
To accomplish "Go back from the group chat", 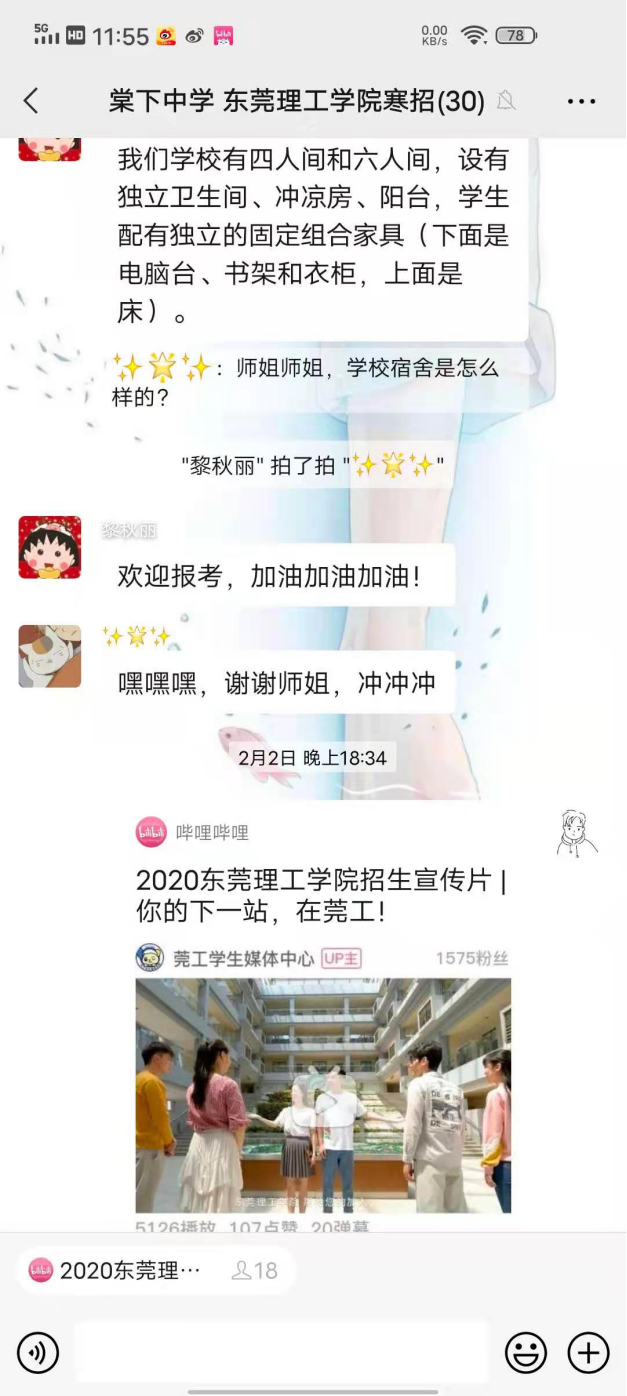I will click(x=31, y=100).
